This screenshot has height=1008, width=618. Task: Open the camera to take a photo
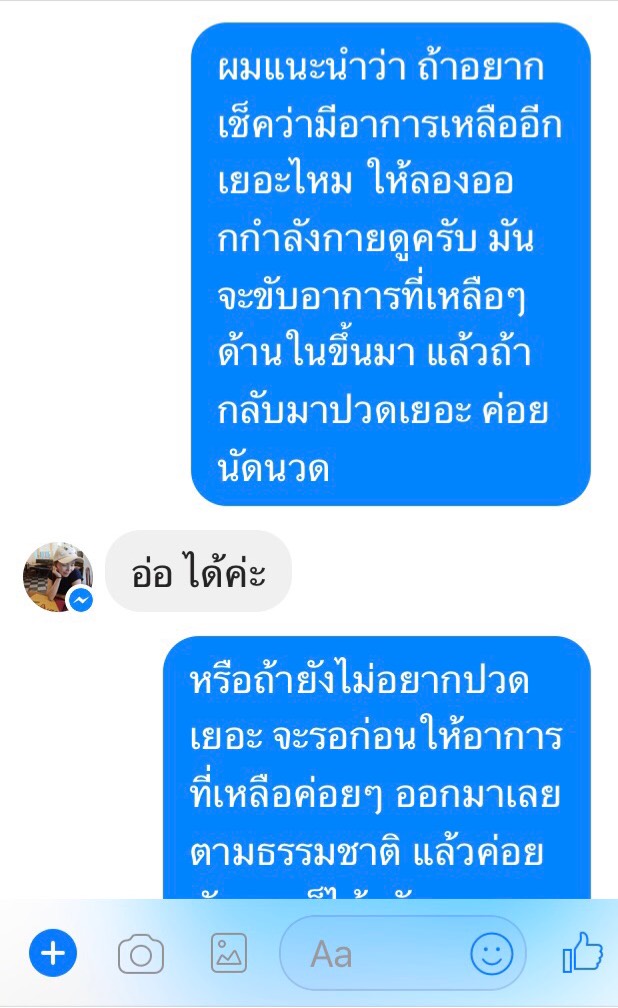141,954
